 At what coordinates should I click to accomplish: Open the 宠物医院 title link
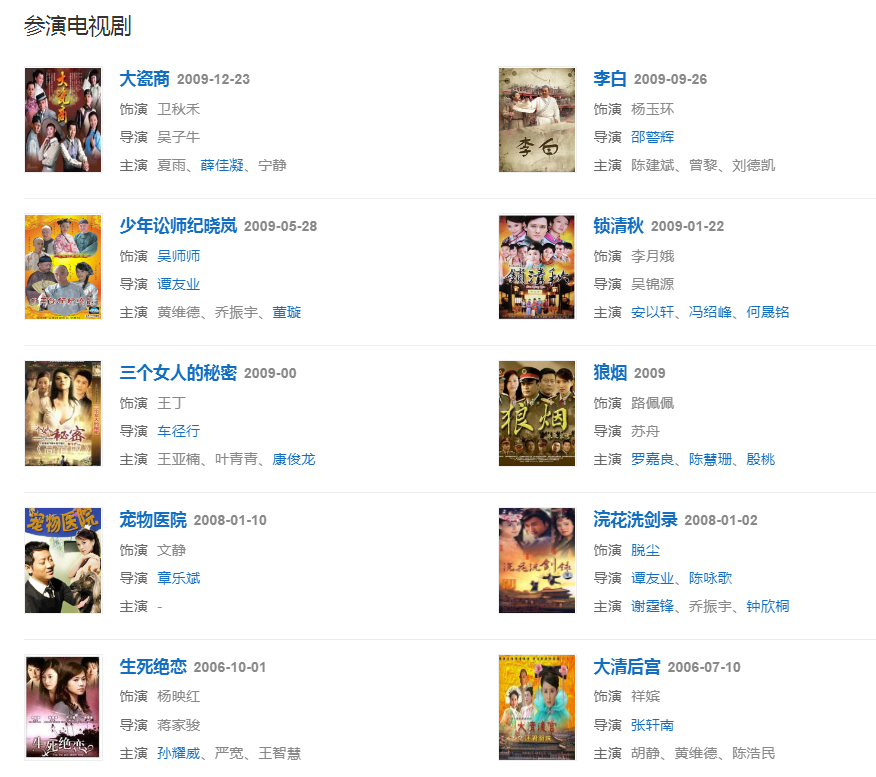[153, 520]
